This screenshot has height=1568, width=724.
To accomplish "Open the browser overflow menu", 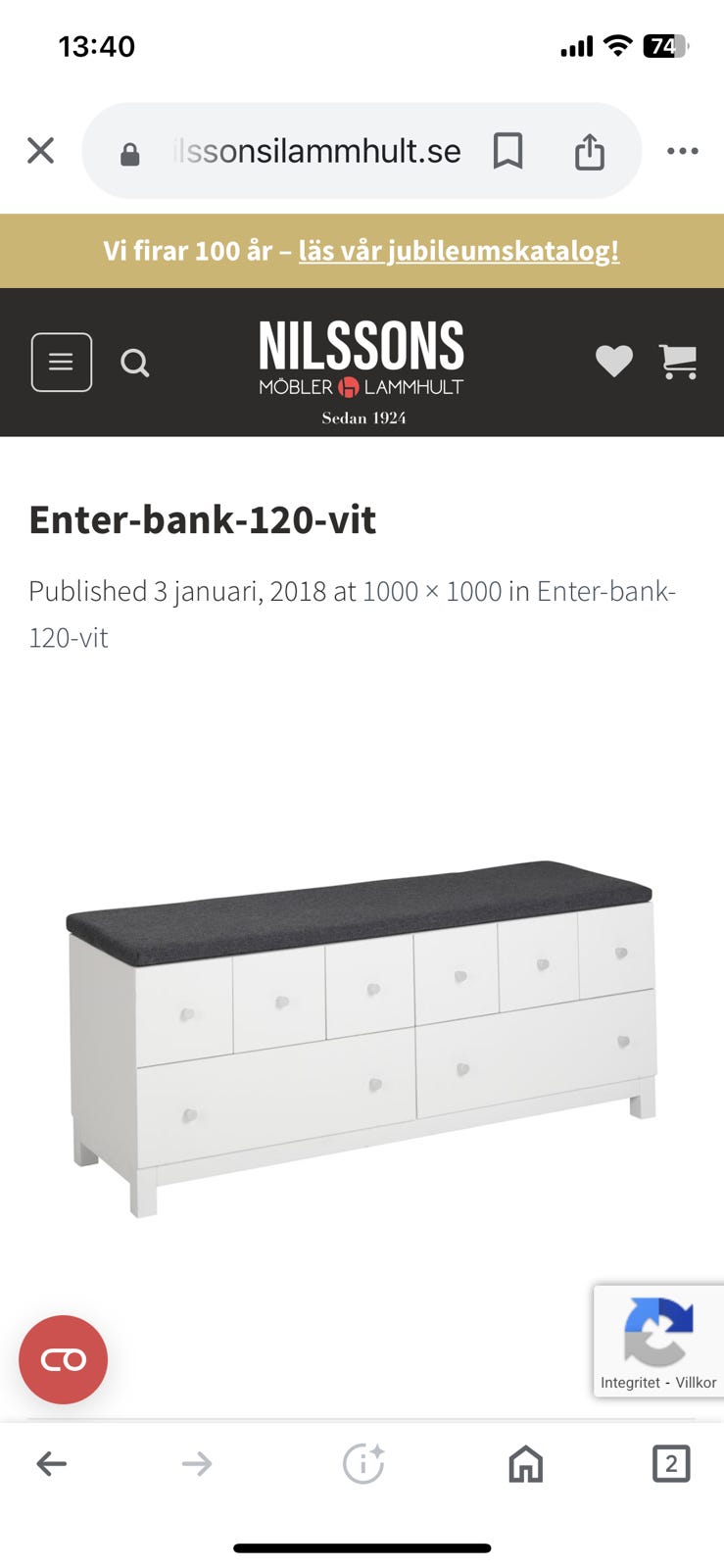I will 682,150.
